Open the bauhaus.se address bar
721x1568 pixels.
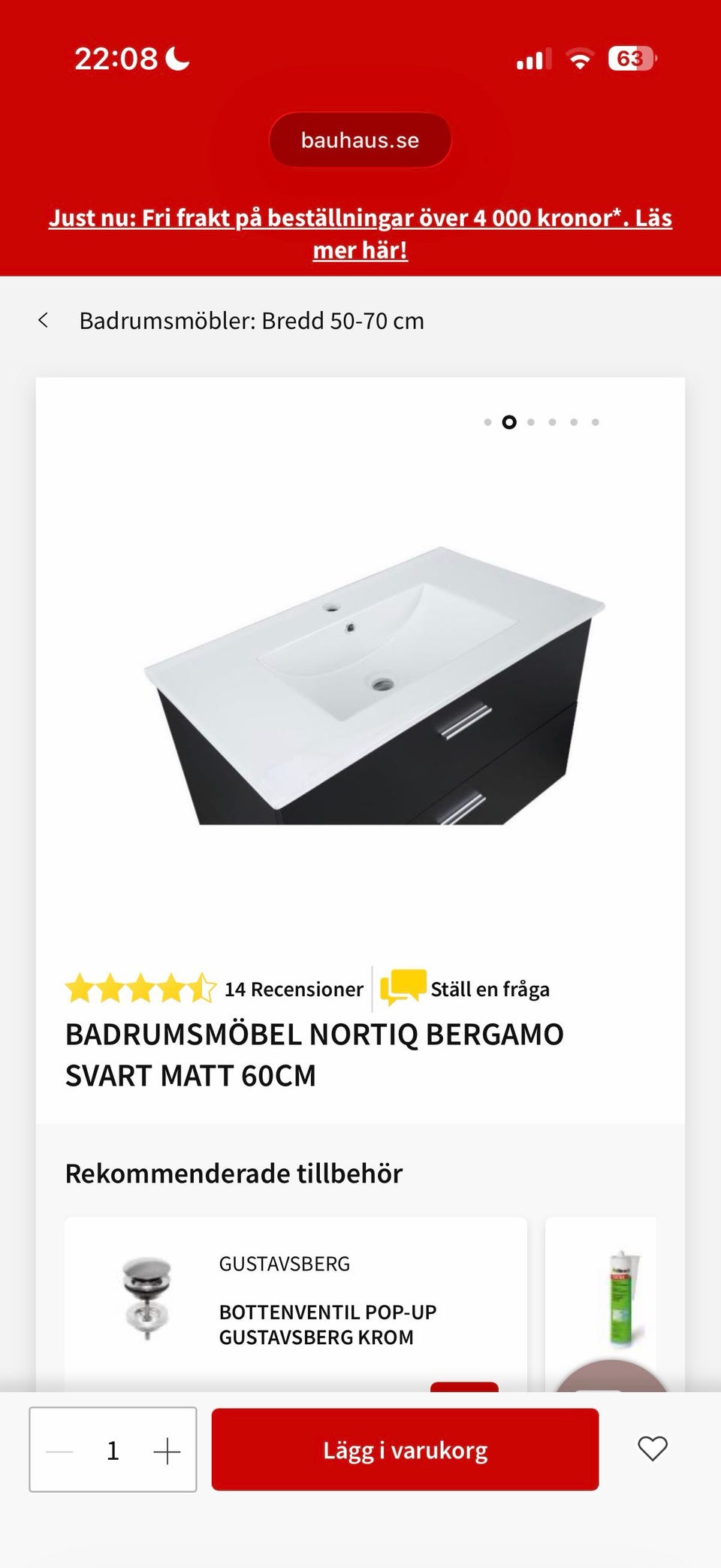(360, 140)
